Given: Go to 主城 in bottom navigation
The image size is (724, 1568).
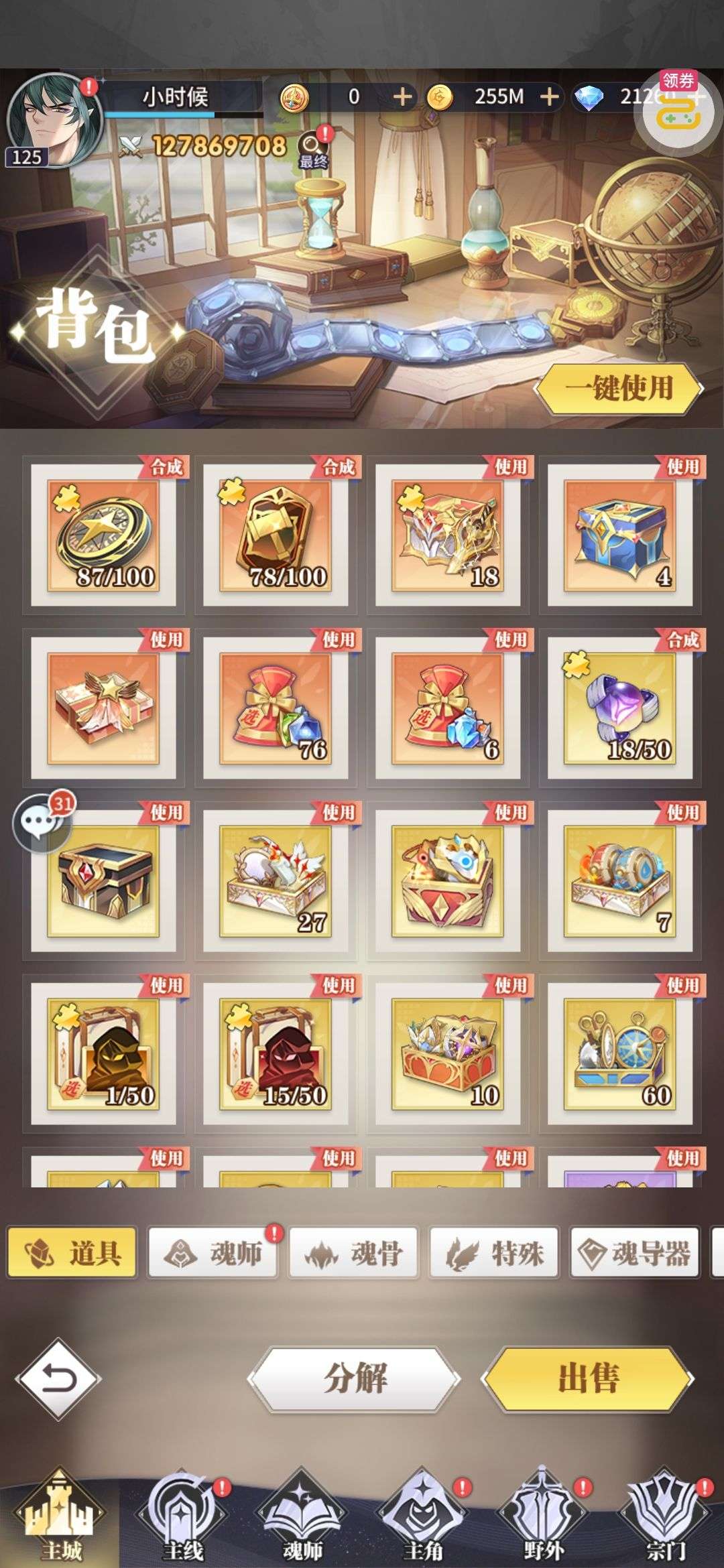Looking at the screenshot, I should [60, 1514].
